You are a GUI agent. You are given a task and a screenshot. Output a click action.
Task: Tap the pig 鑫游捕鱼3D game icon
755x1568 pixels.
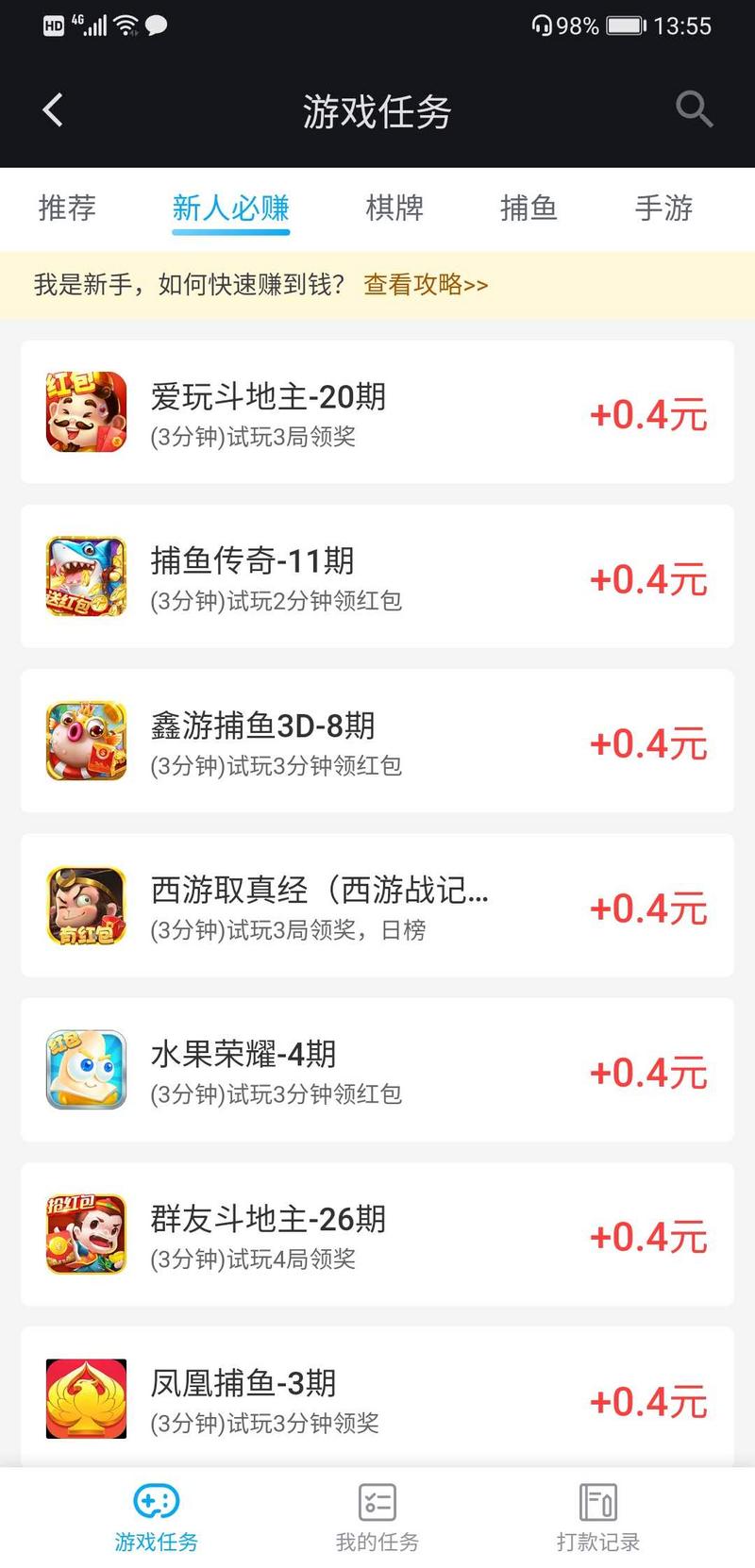point(86,741)
